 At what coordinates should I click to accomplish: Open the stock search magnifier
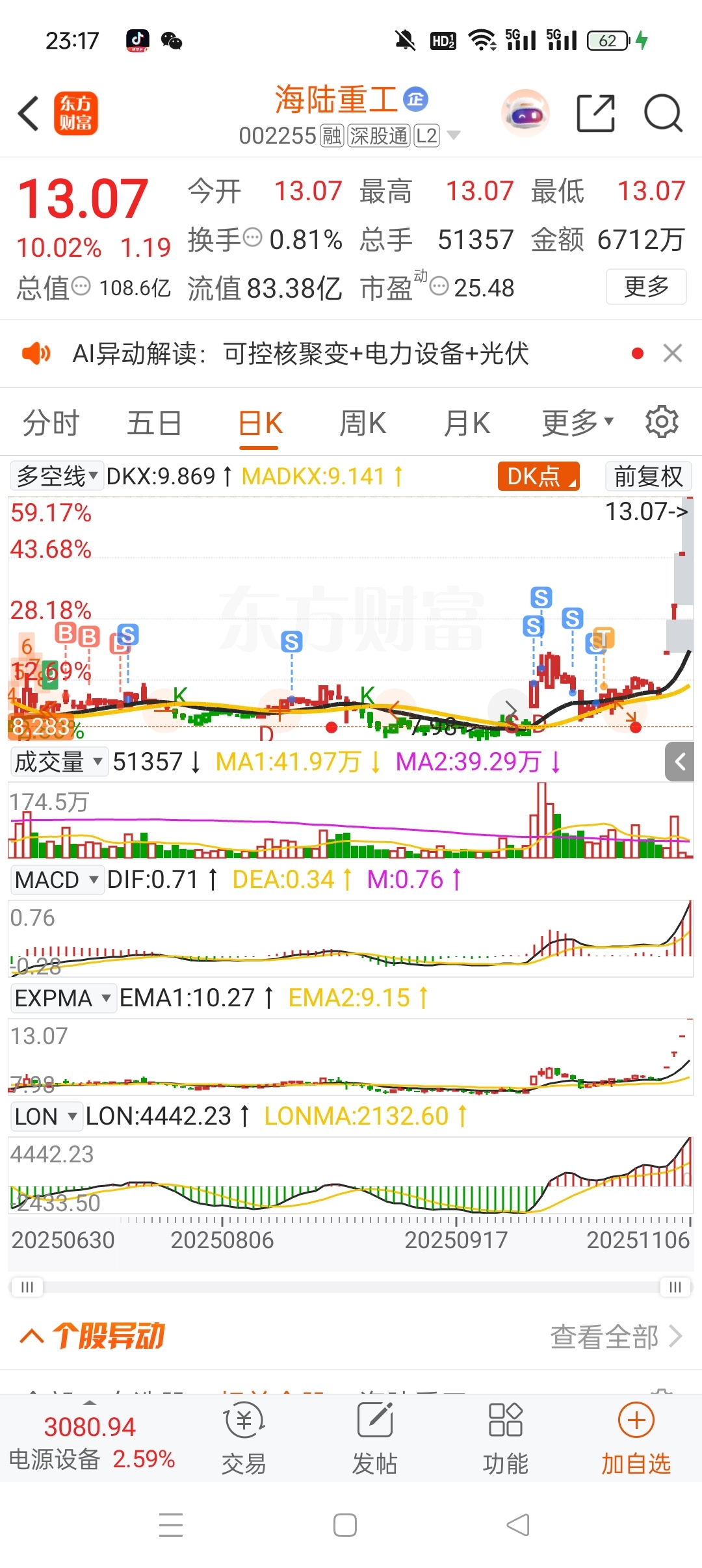[662, 114]
